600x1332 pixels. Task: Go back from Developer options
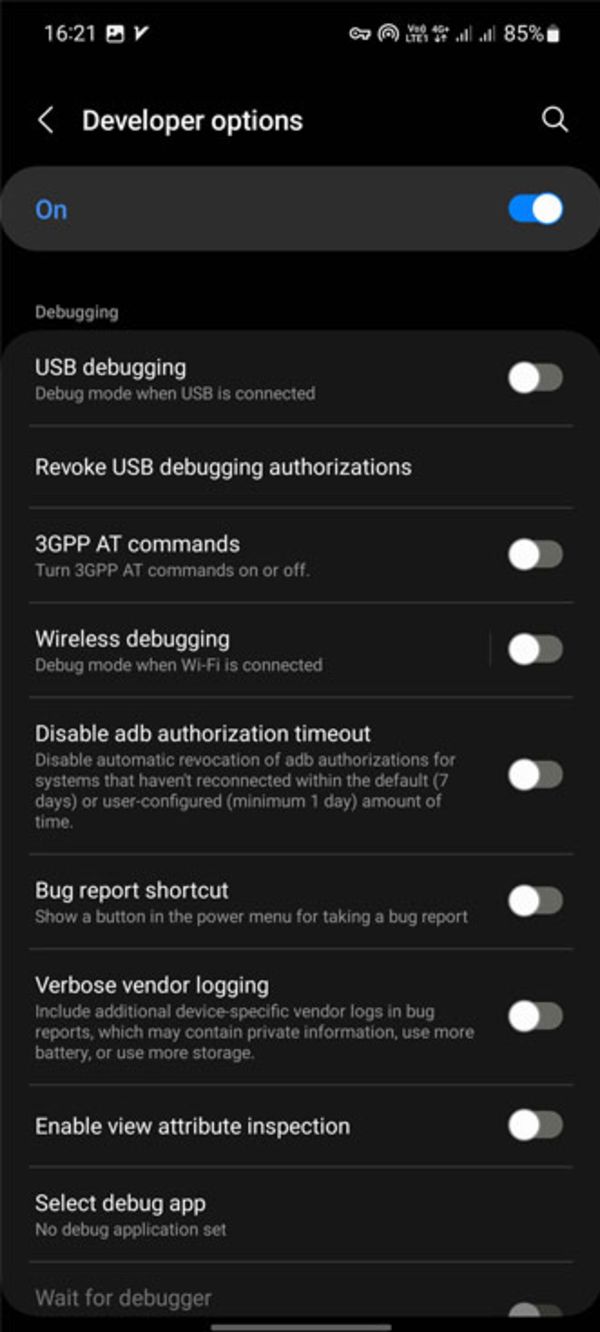click(45, 121)
